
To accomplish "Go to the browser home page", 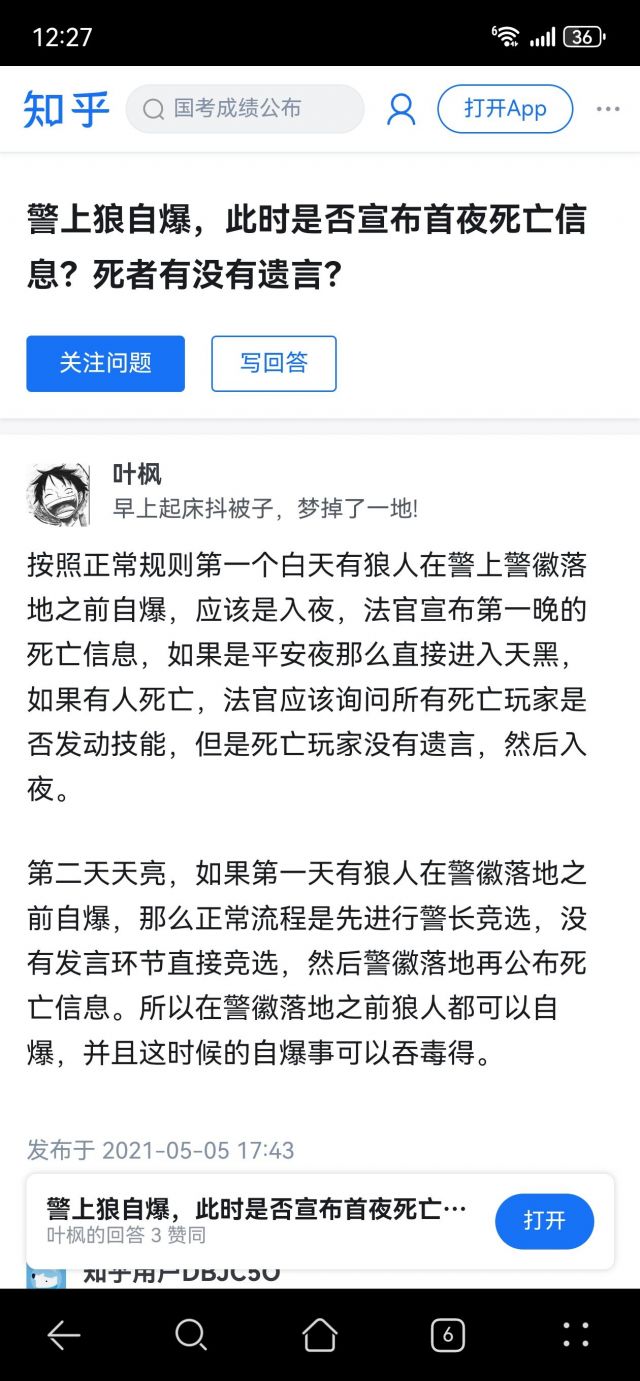I will click(x=320, y=1334).
